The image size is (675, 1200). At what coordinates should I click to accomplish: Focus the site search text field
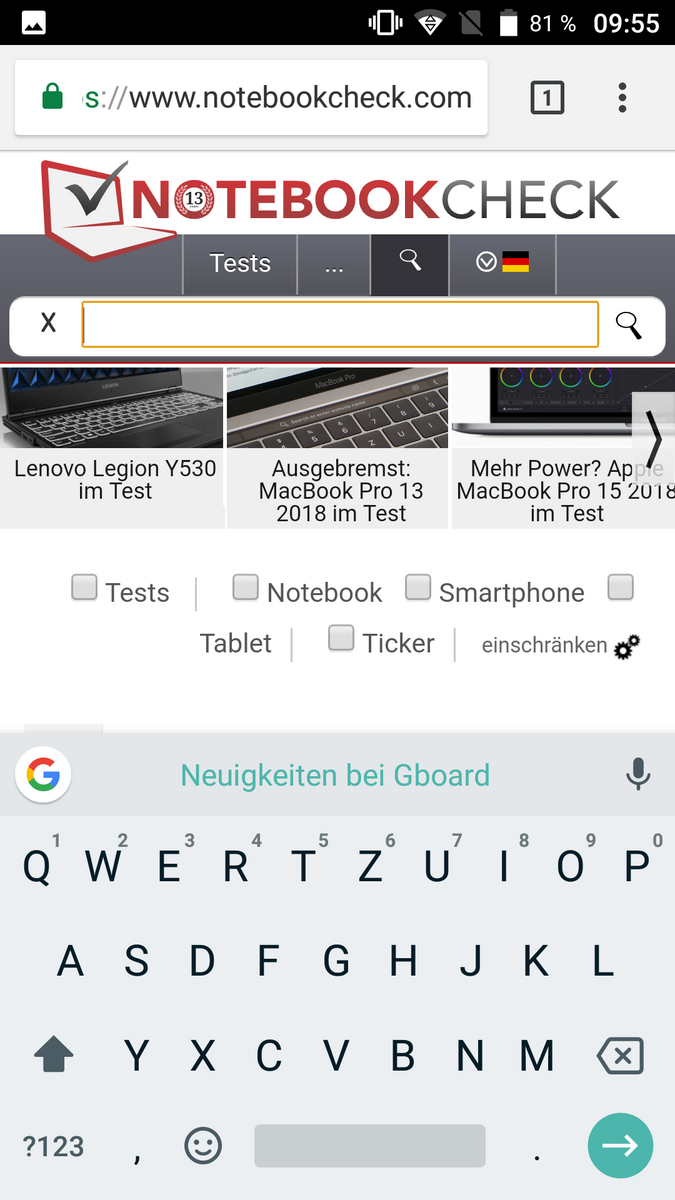click(x=340, y=325)
